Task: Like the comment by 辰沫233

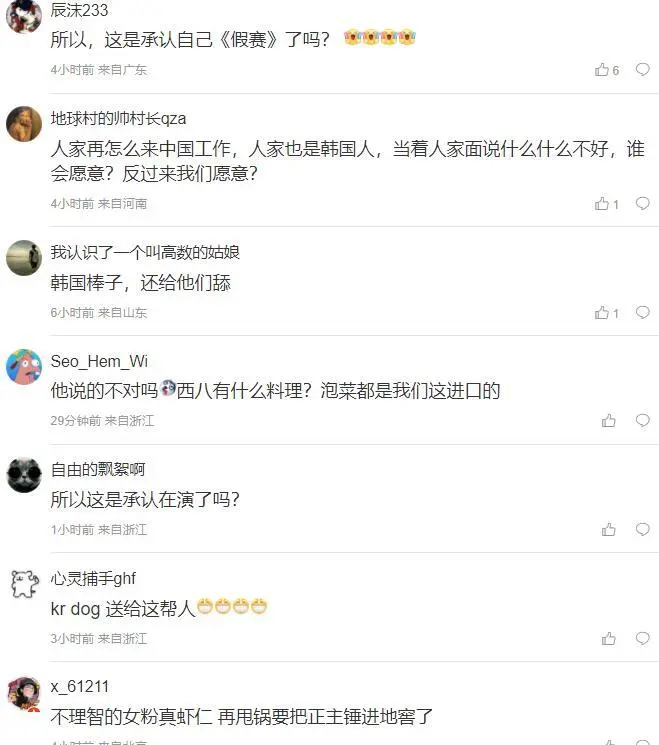Action: pyautogui.click(x=602, y=70)
